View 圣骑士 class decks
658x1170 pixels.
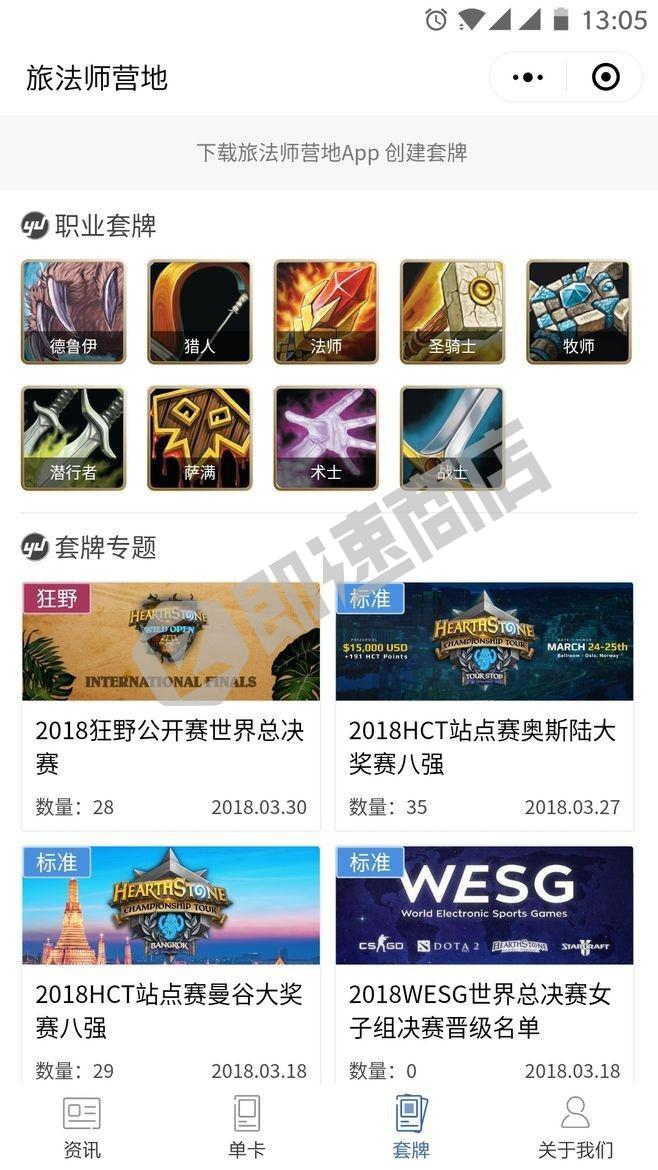[452, 312]
